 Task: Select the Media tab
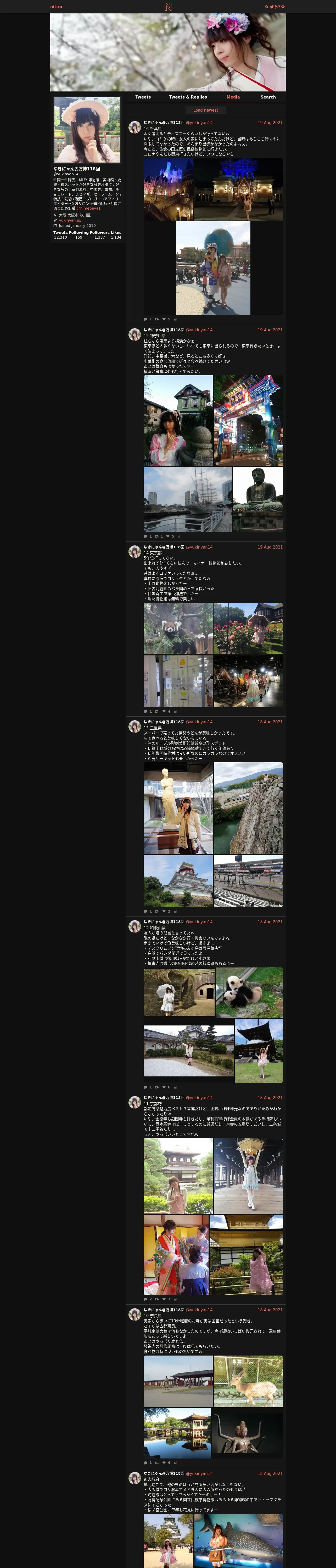click(x=233, y=97)
